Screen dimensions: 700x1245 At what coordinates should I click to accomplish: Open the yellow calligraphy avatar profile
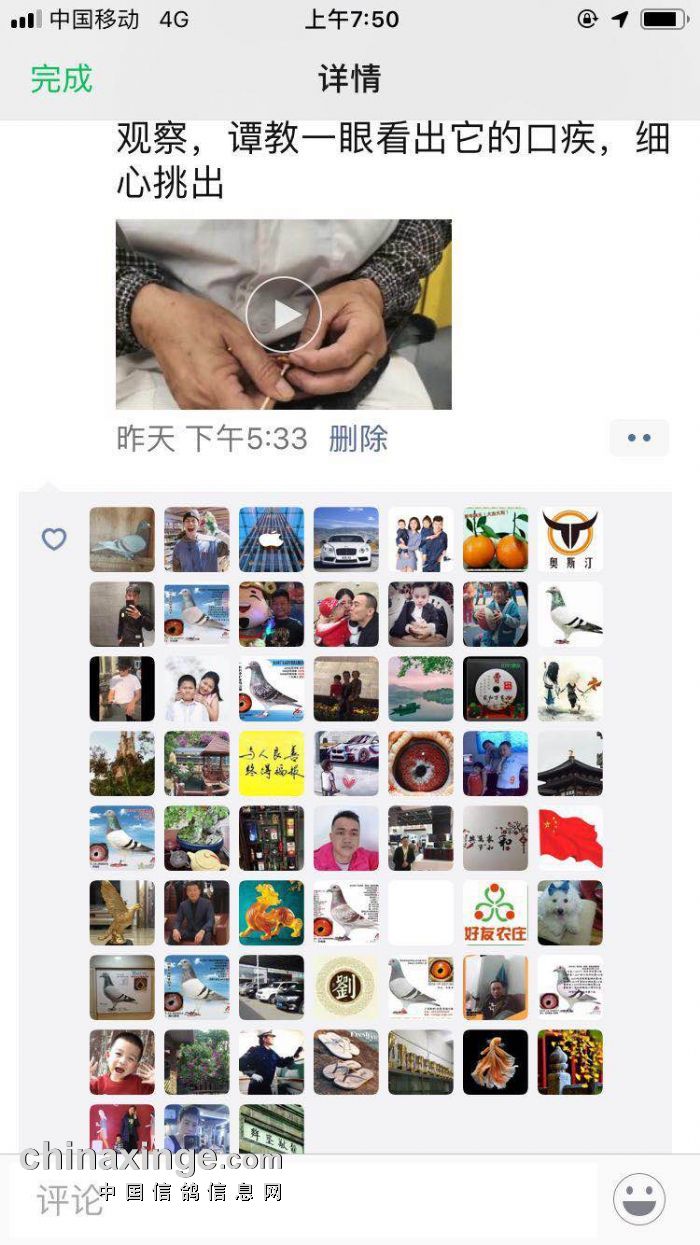(x=271, y=763)
